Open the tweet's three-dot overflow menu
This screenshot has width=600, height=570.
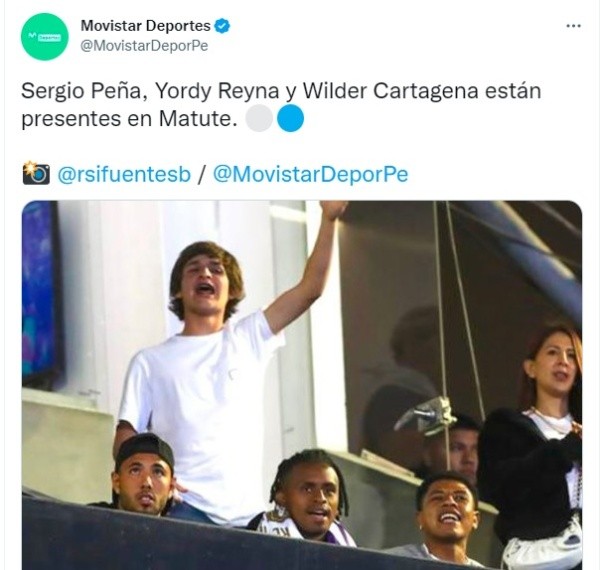point(573,26)
